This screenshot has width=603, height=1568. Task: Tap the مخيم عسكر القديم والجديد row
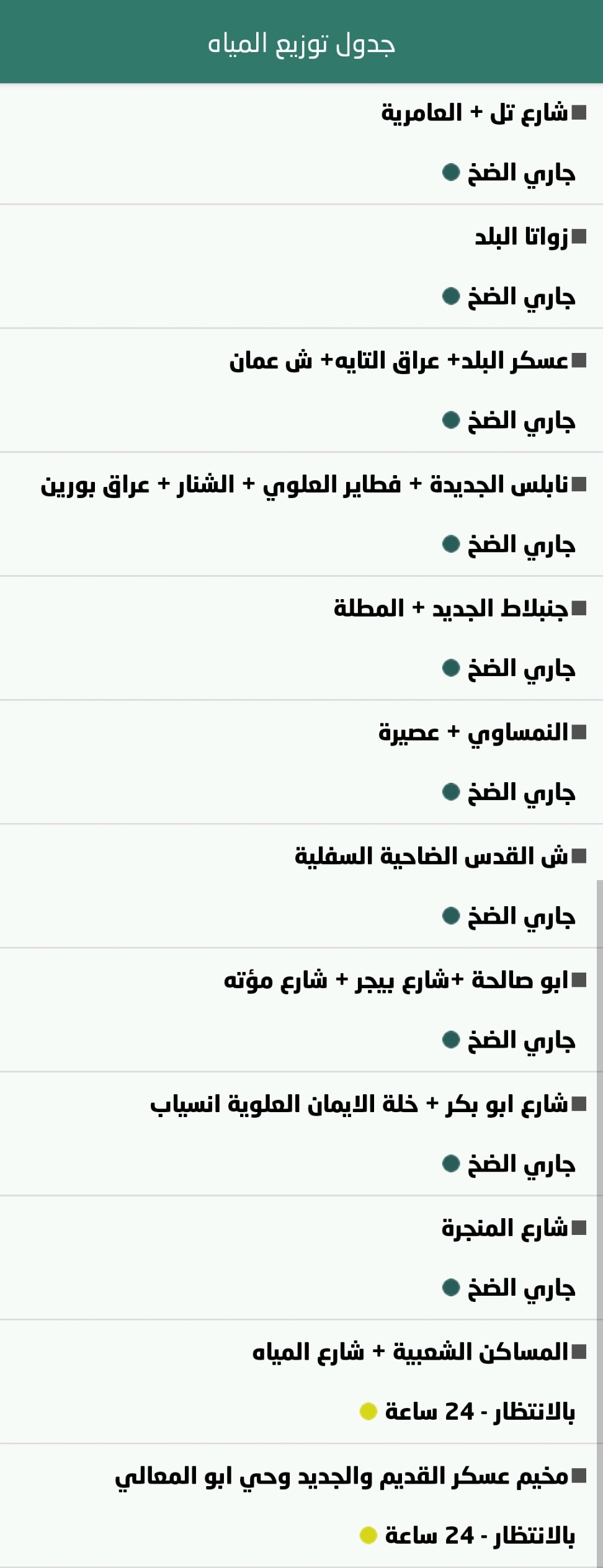(341, 1477)
